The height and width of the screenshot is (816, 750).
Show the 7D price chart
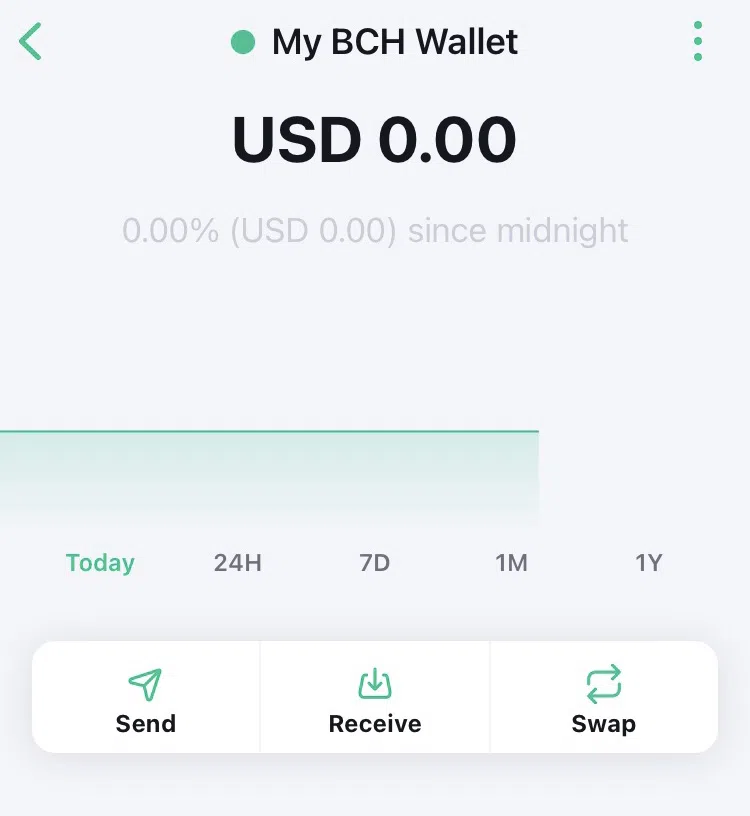coord(374,563)
